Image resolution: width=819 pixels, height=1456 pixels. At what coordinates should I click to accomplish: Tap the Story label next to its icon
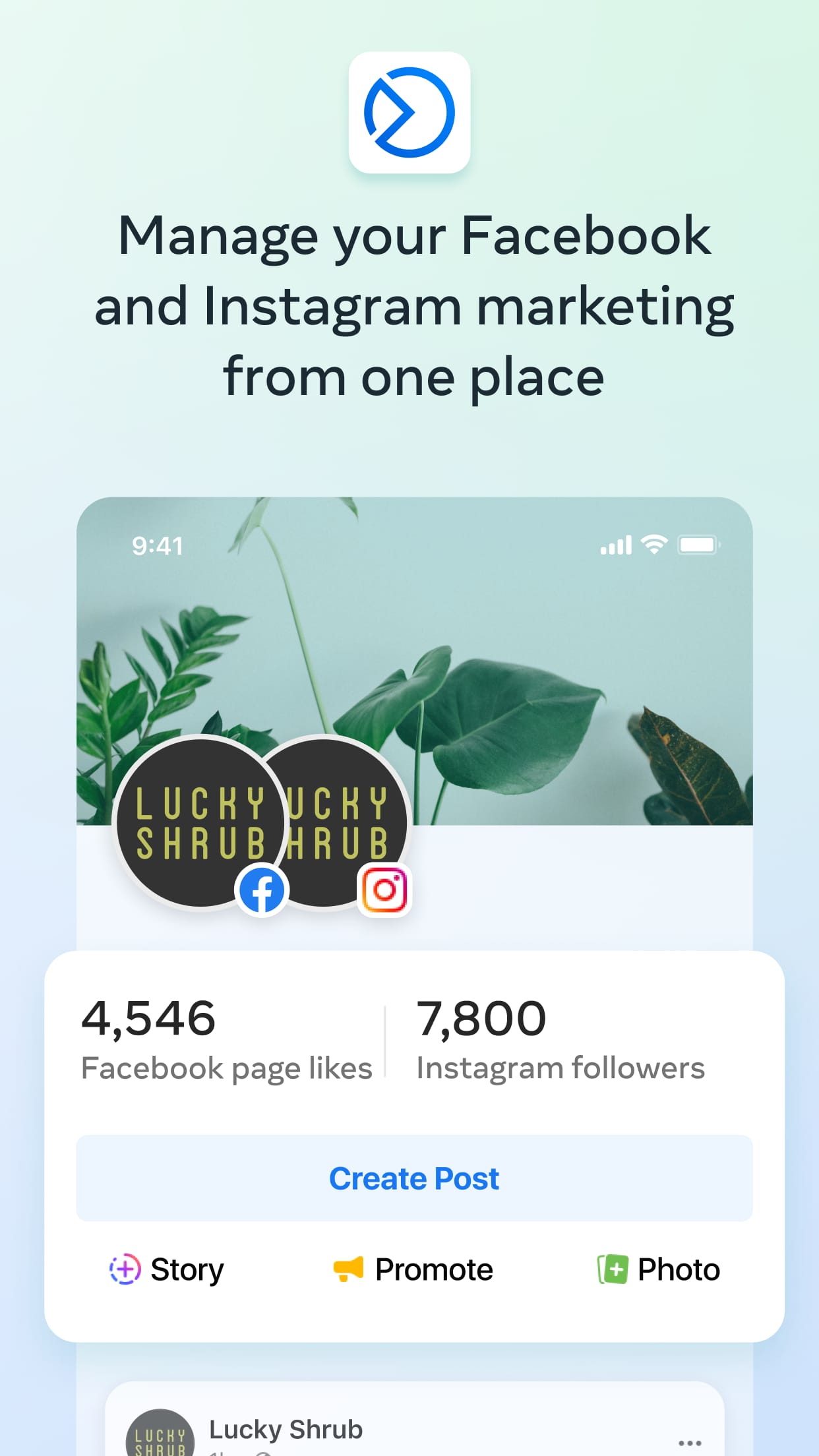[187, 1268]
